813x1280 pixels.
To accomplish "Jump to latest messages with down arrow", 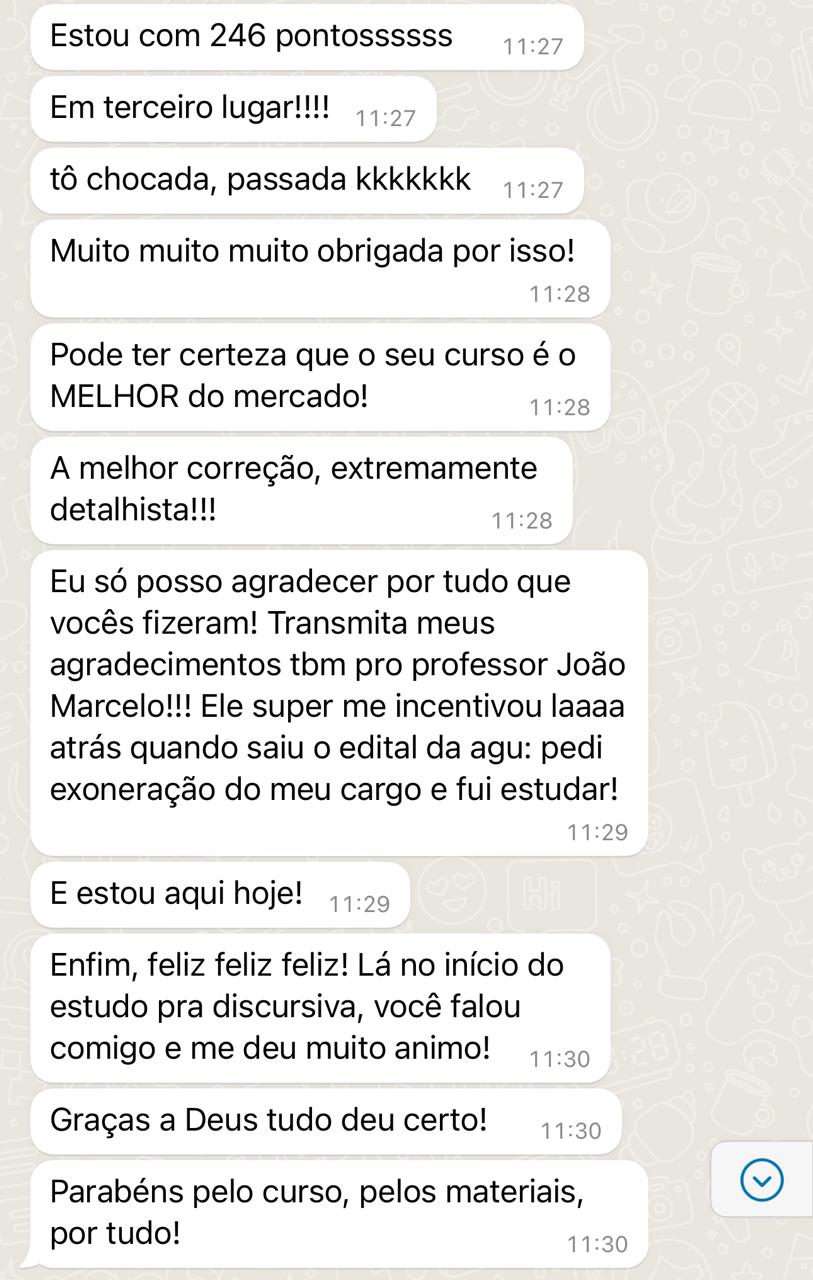I will (762, 1181).
